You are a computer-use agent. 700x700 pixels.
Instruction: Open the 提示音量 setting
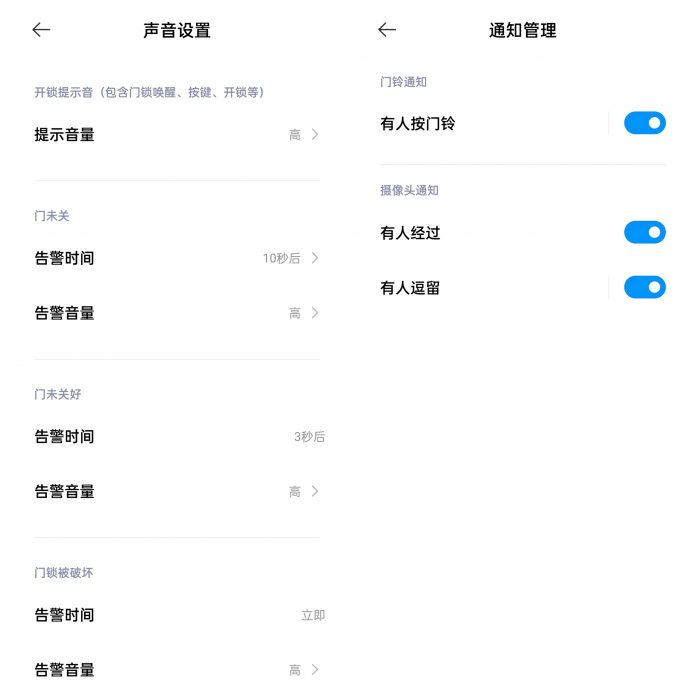[x=177, y=135]
